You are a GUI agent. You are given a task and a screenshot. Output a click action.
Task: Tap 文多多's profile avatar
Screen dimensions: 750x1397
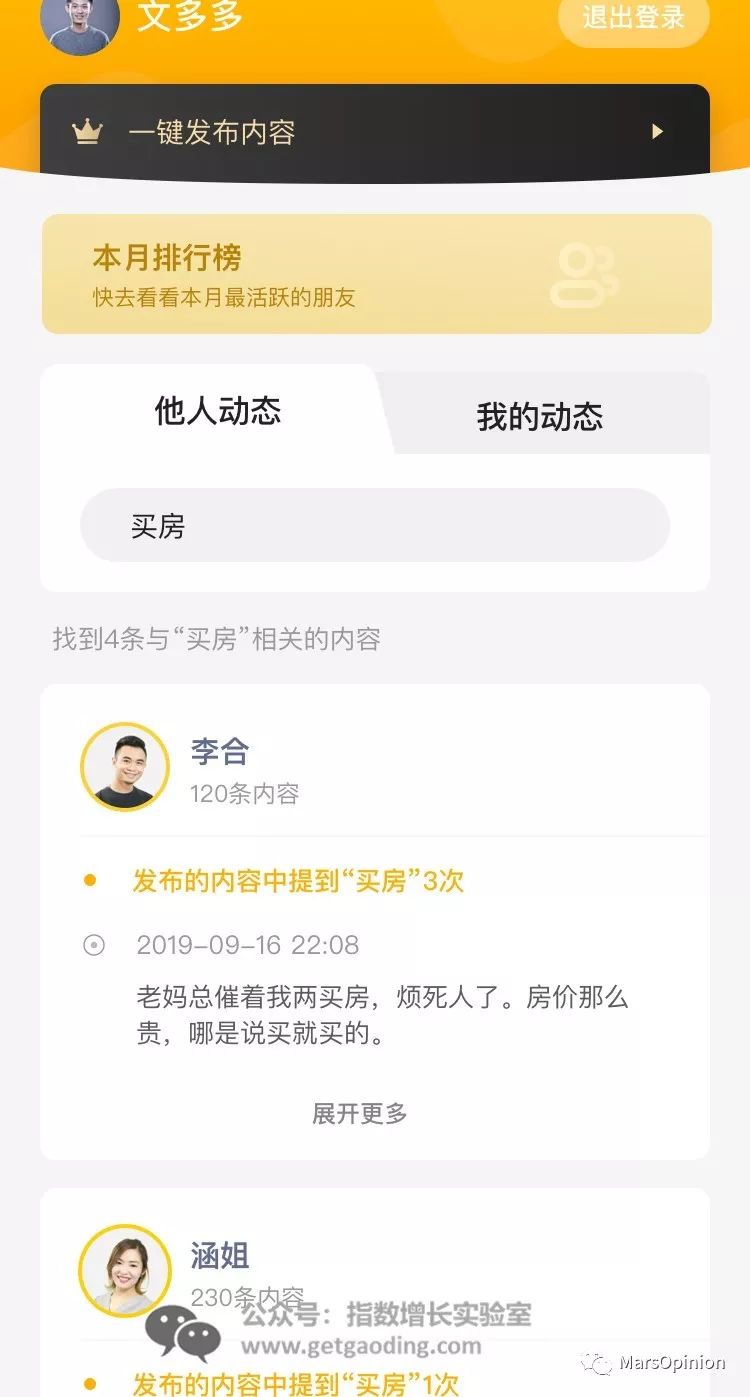click(x=80, y=20)
